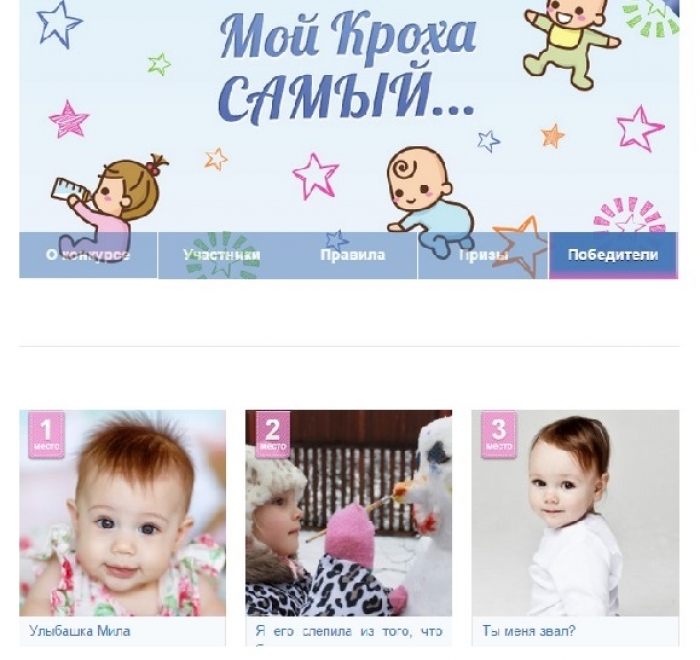Open third place photo Ты меня звал?
Viewport: 700px width, 660px height.
coord(575,513)
